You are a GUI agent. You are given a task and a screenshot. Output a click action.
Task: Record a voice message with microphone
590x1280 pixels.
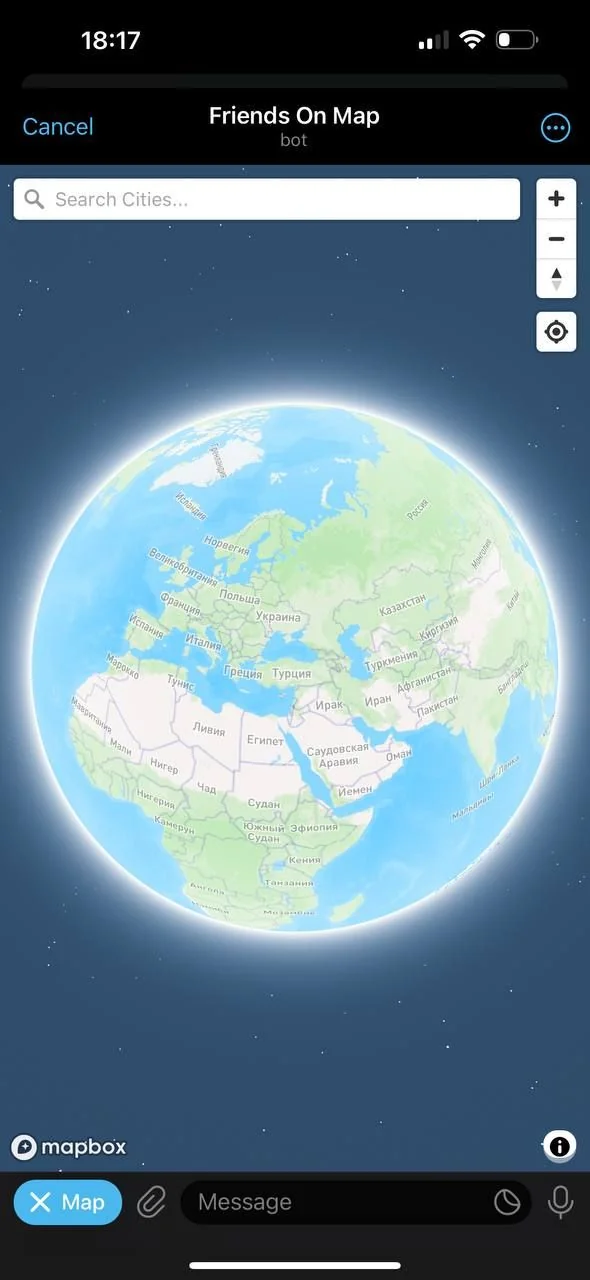tap(561, 1202)
